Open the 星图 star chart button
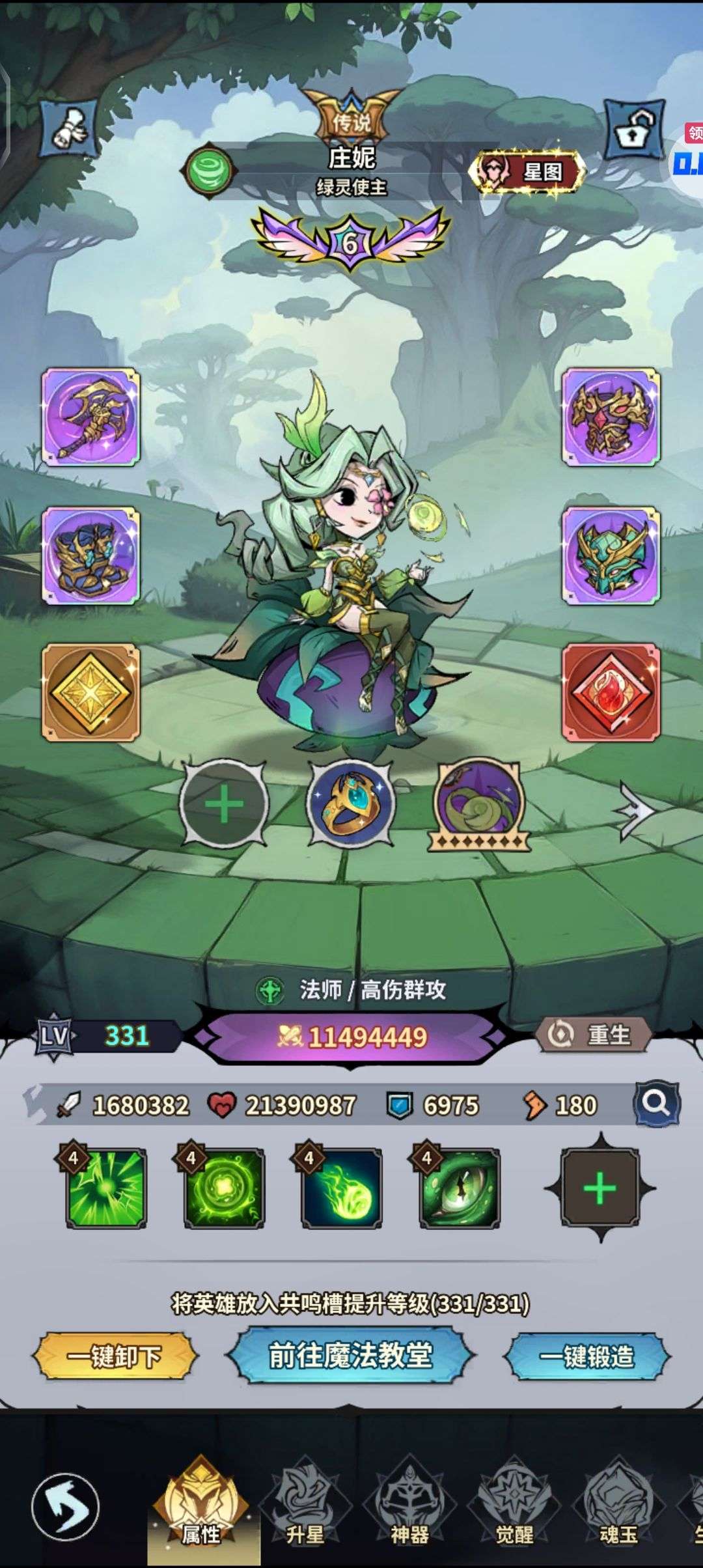This screenshot has height=1568, width=703. [x=527, y=172]
